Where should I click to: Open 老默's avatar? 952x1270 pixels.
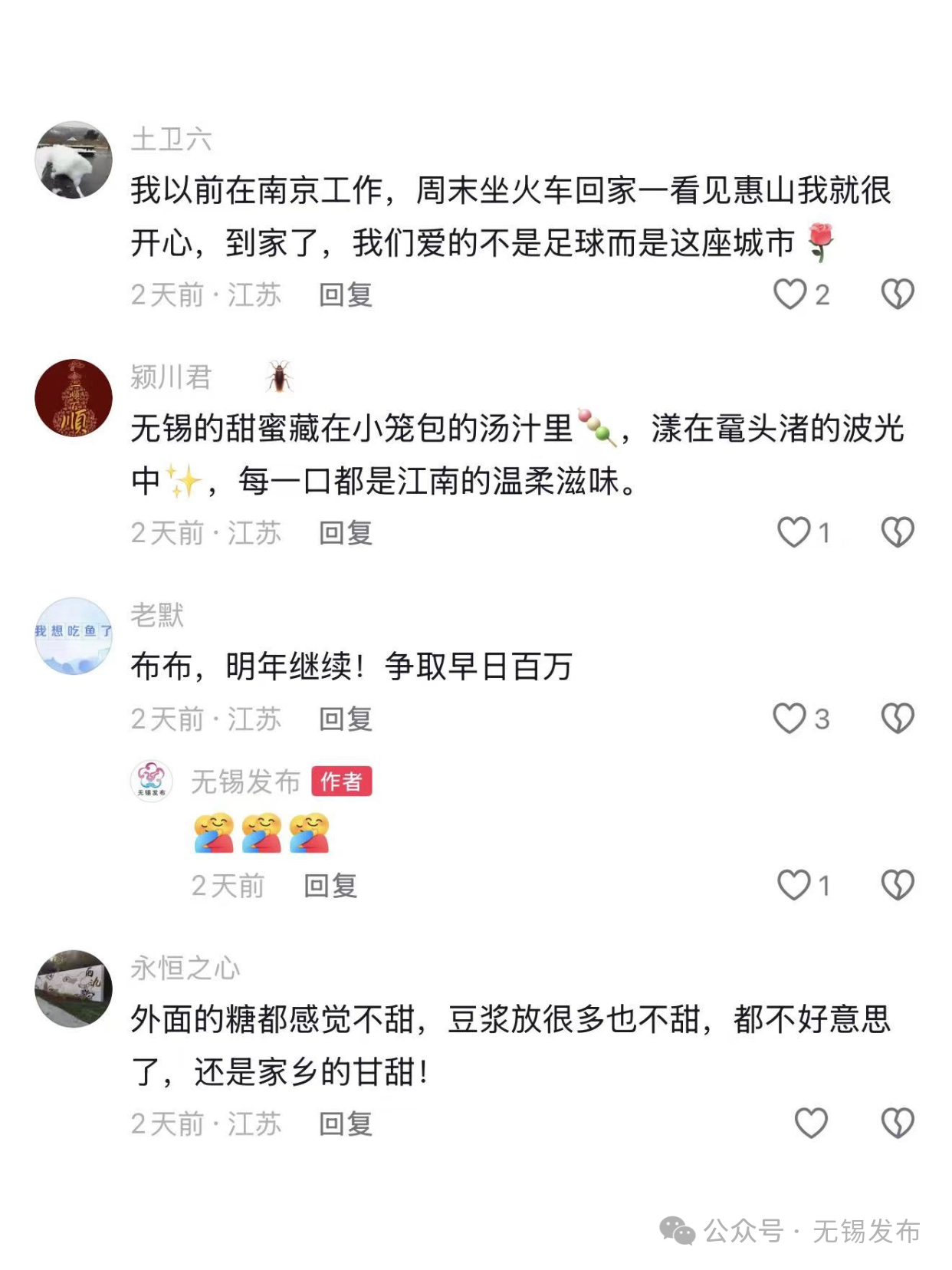[x=74, y=636]
